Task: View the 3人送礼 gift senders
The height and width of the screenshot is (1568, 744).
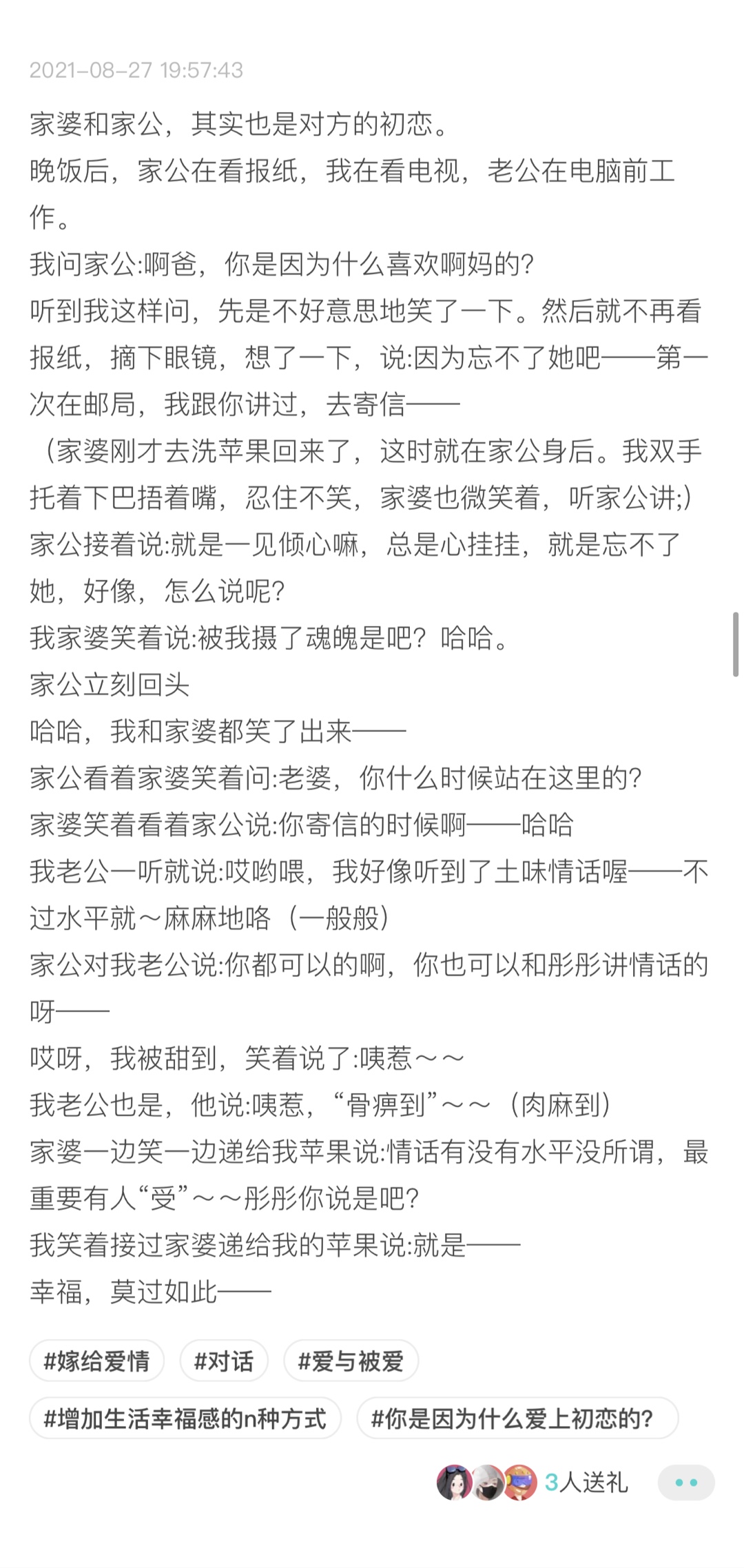Action: point(532,1483)
